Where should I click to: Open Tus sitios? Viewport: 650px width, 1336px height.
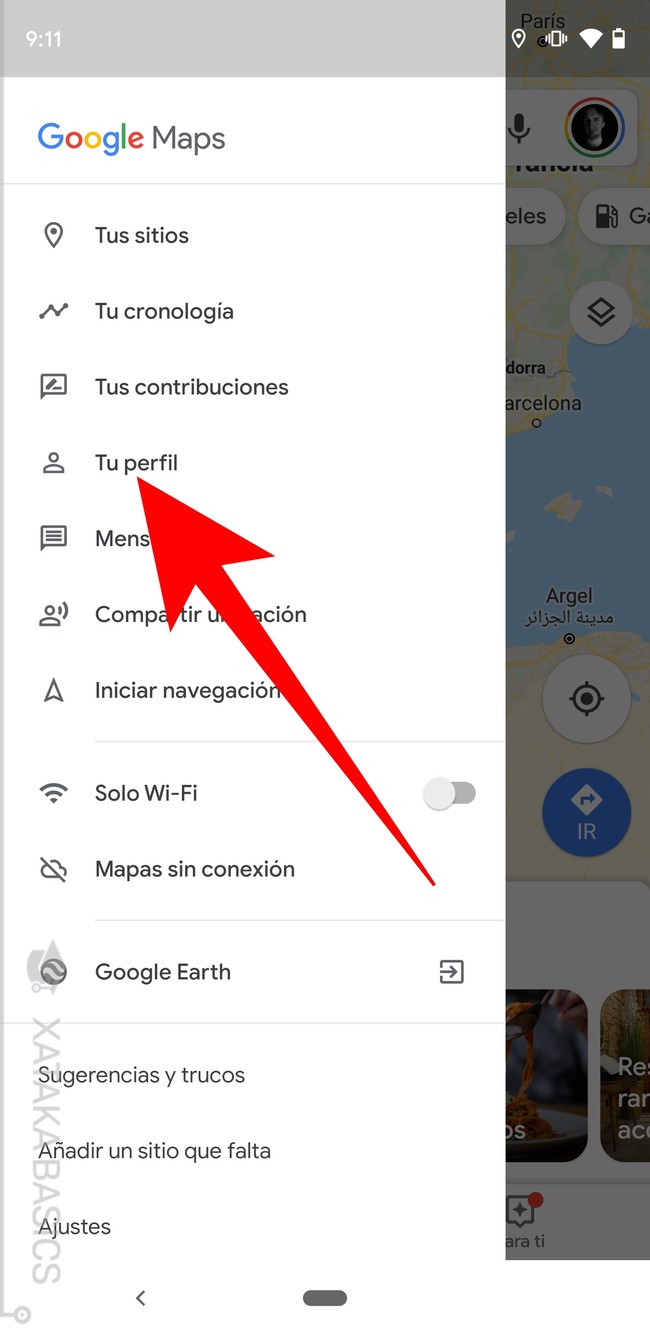(141, 236)
